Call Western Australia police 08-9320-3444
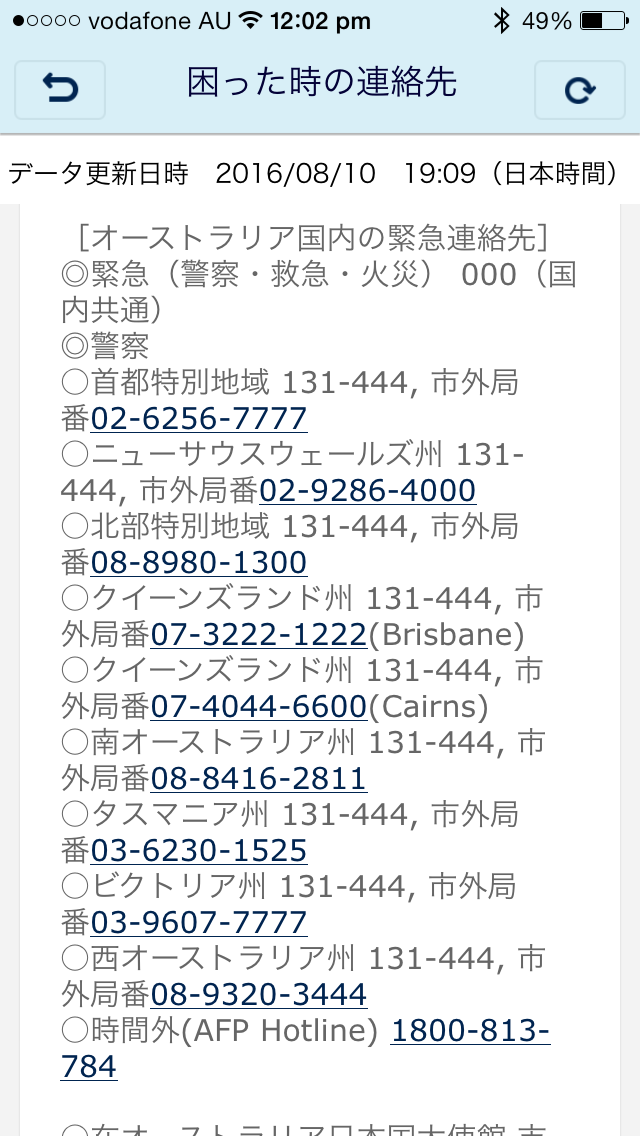The image size is (640, 1136). tap(258, 994)
